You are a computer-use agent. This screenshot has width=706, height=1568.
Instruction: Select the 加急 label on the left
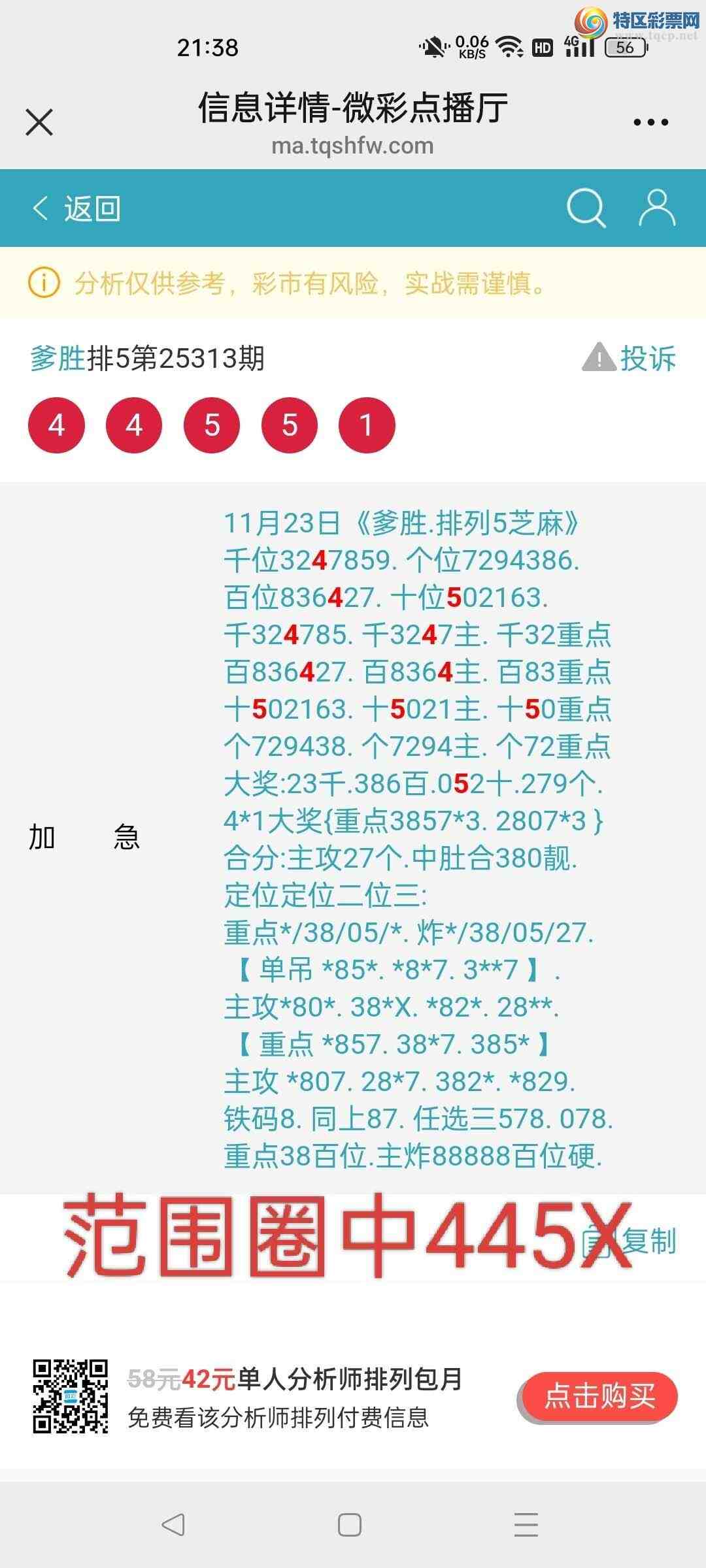coord(85,838)
